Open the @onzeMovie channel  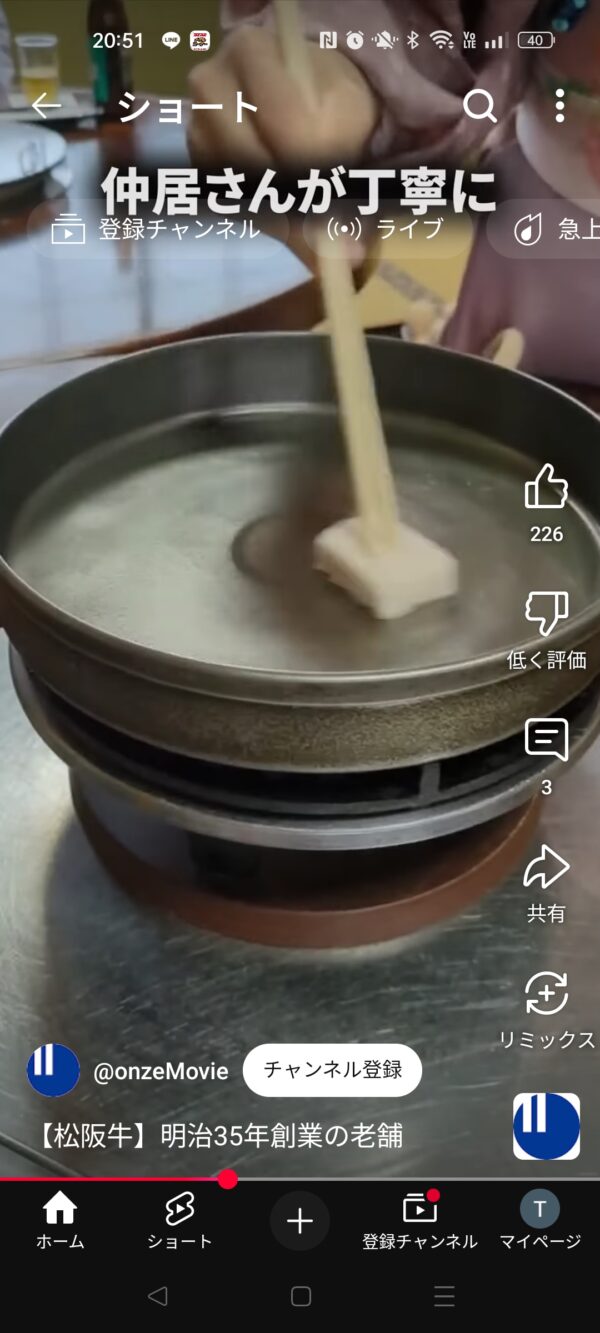(160, 1071)
